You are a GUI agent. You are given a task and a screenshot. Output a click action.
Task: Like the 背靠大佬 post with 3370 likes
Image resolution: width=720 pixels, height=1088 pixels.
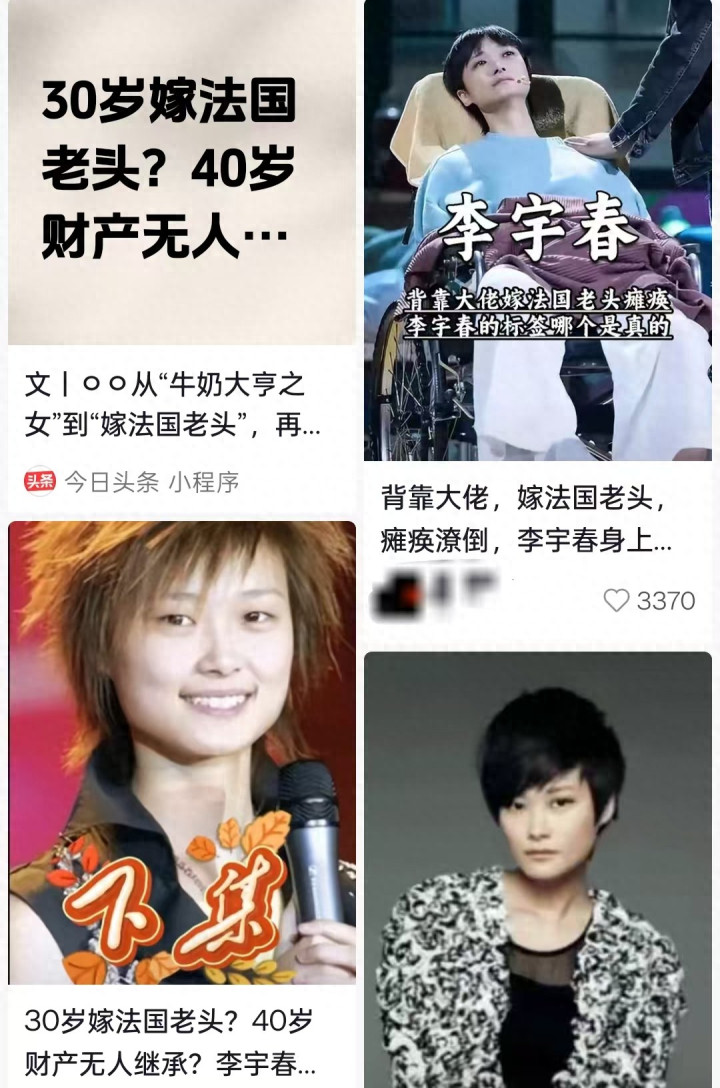pos(617,600)
